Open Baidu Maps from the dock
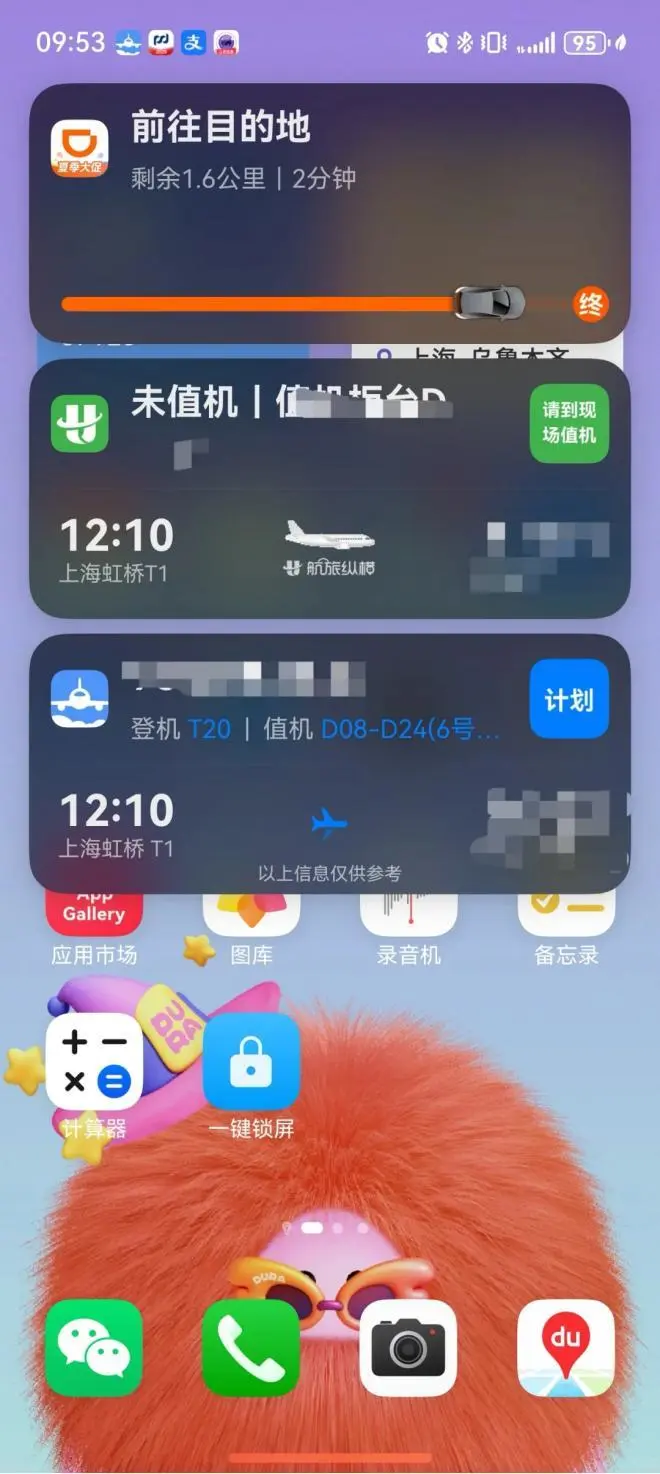The image size is (660, 1474). (x=565, y=1347)
